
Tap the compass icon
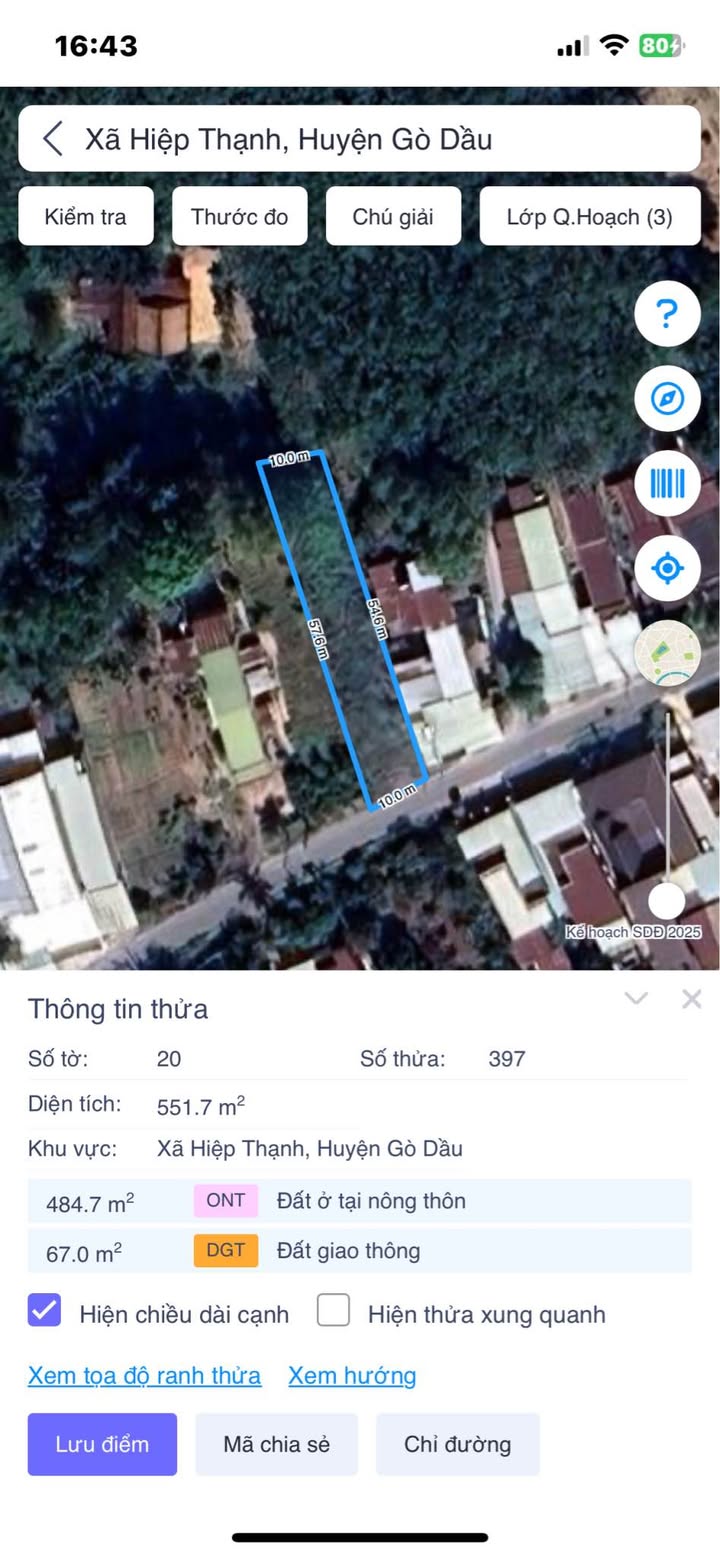coord(667,399)
